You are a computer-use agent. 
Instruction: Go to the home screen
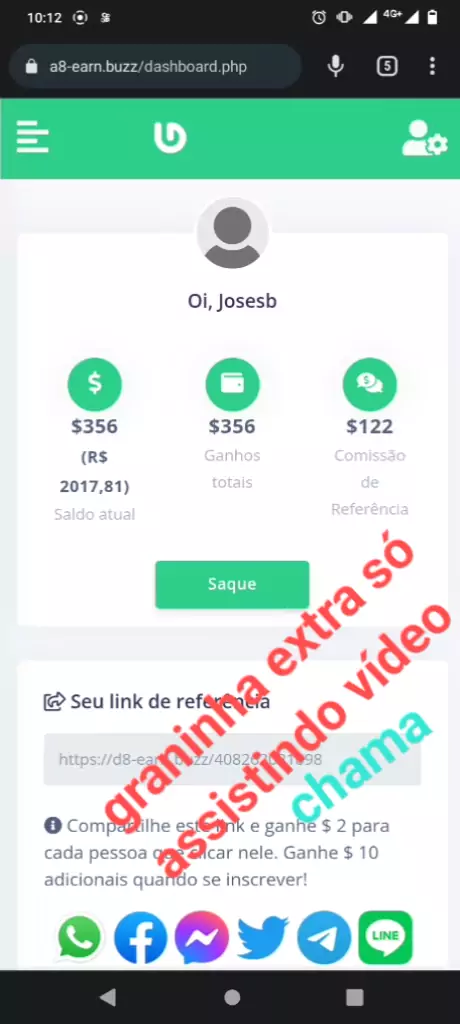[231, 997]
